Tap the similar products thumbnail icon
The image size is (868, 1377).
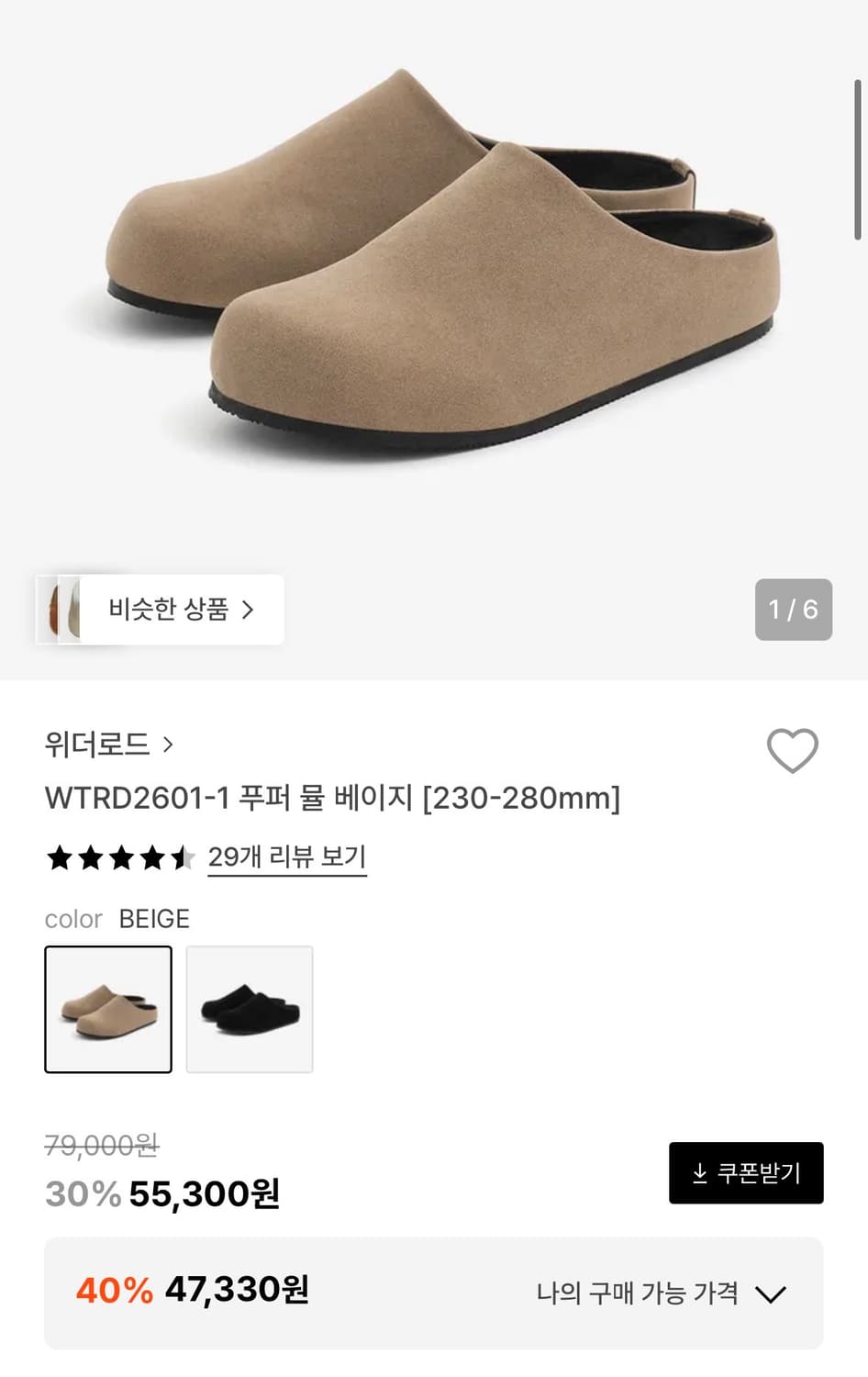(x=61, y=609)
